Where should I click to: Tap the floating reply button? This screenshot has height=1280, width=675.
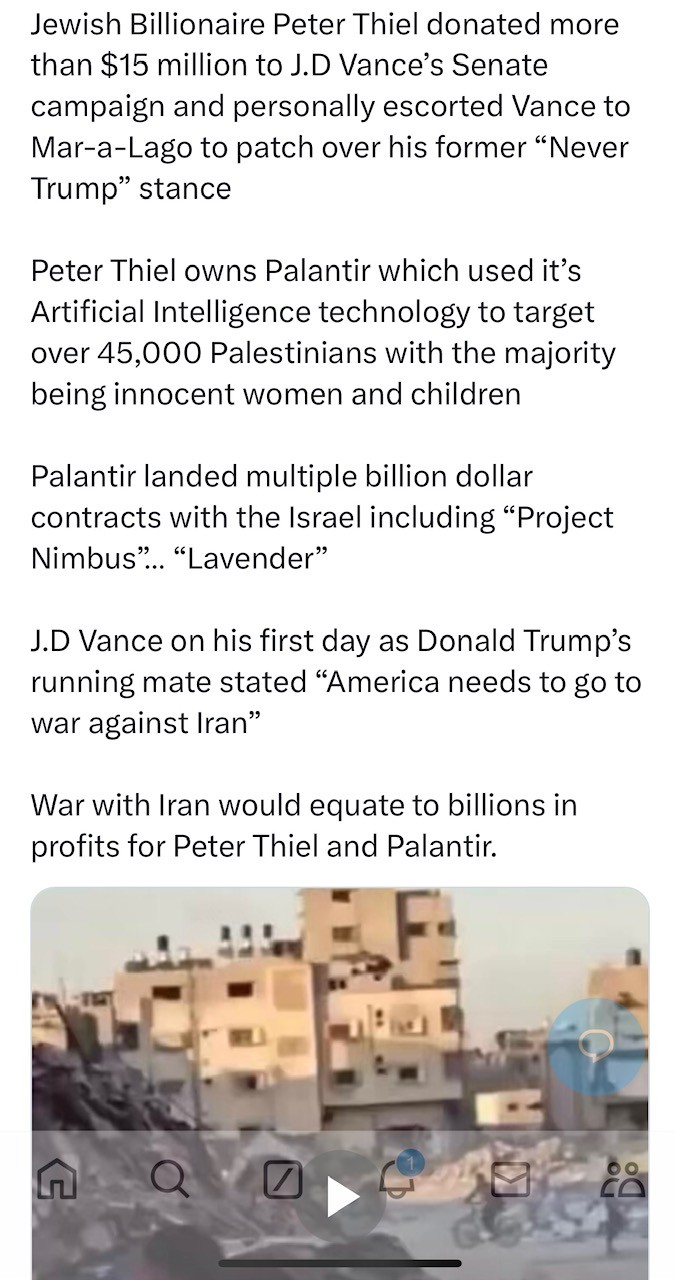[x=597, y=1046]
